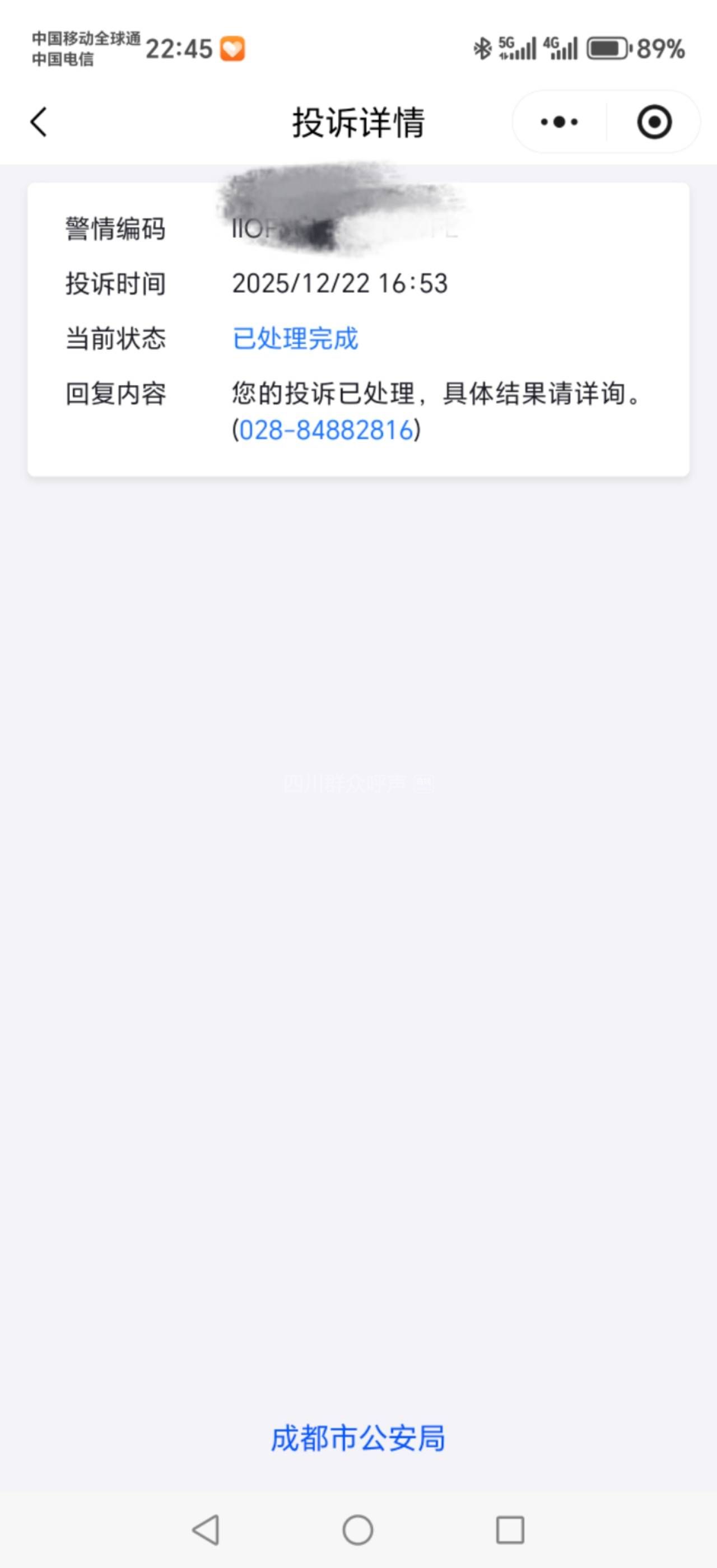Go back from the 投诉详情 page
Viewport: 717px width, 1568px height.
39,123
